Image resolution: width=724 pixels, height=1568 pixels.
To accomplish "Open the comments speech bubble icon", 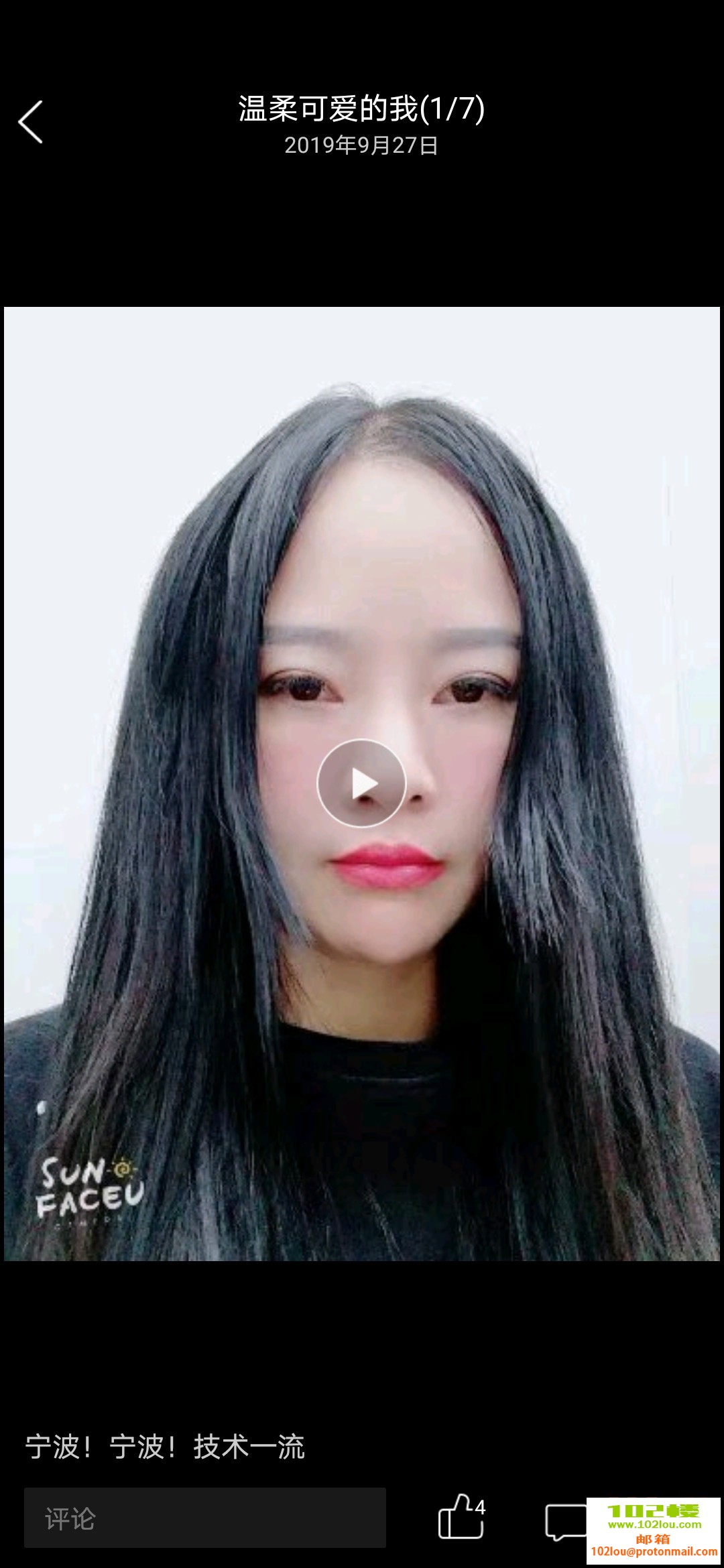I will pos(565,1520).
